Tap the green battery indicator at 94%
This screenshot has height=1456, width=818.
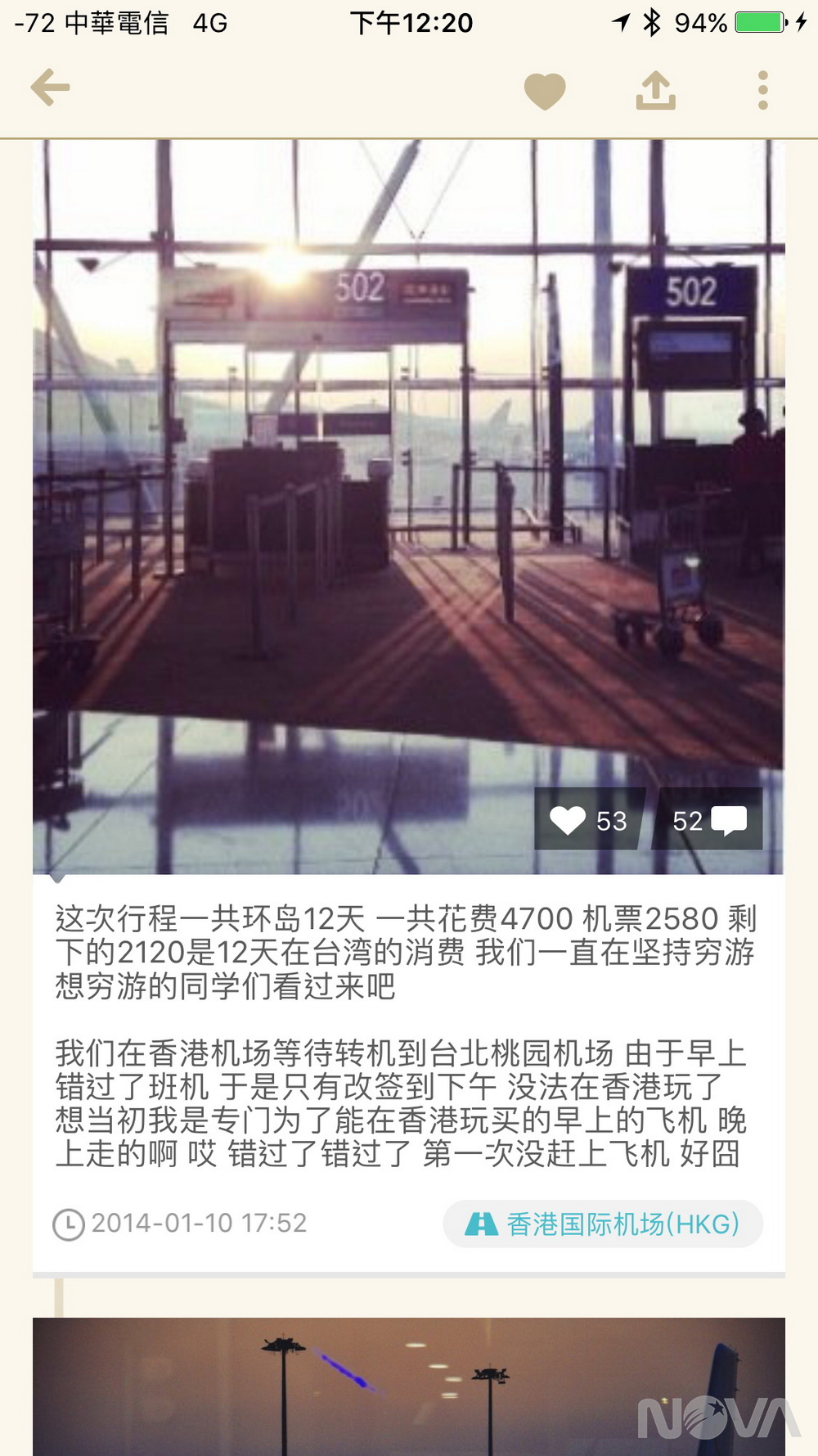pos(760,23)
